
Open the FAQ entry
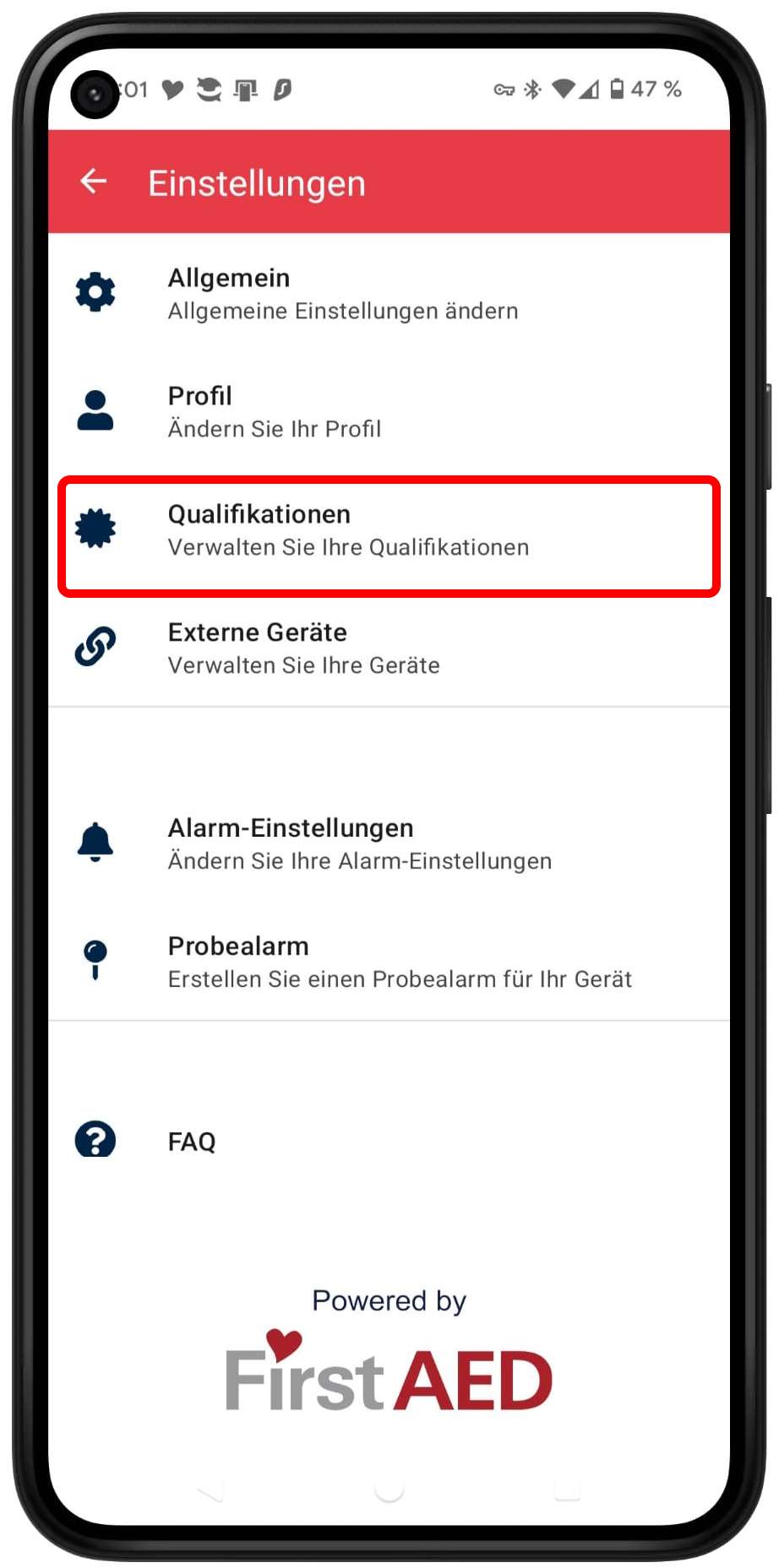coord(389,1141)
